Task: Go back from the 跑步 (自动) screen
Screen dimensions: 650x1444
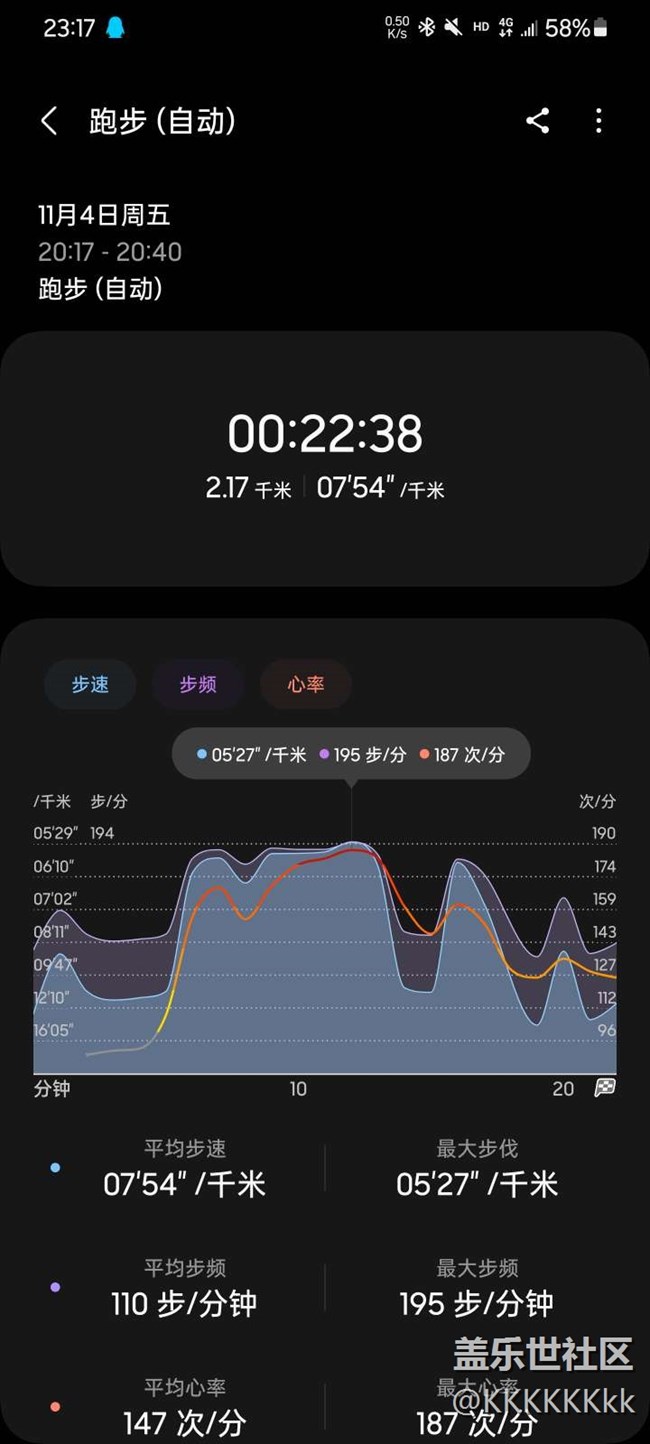Action: pos(49,122)
